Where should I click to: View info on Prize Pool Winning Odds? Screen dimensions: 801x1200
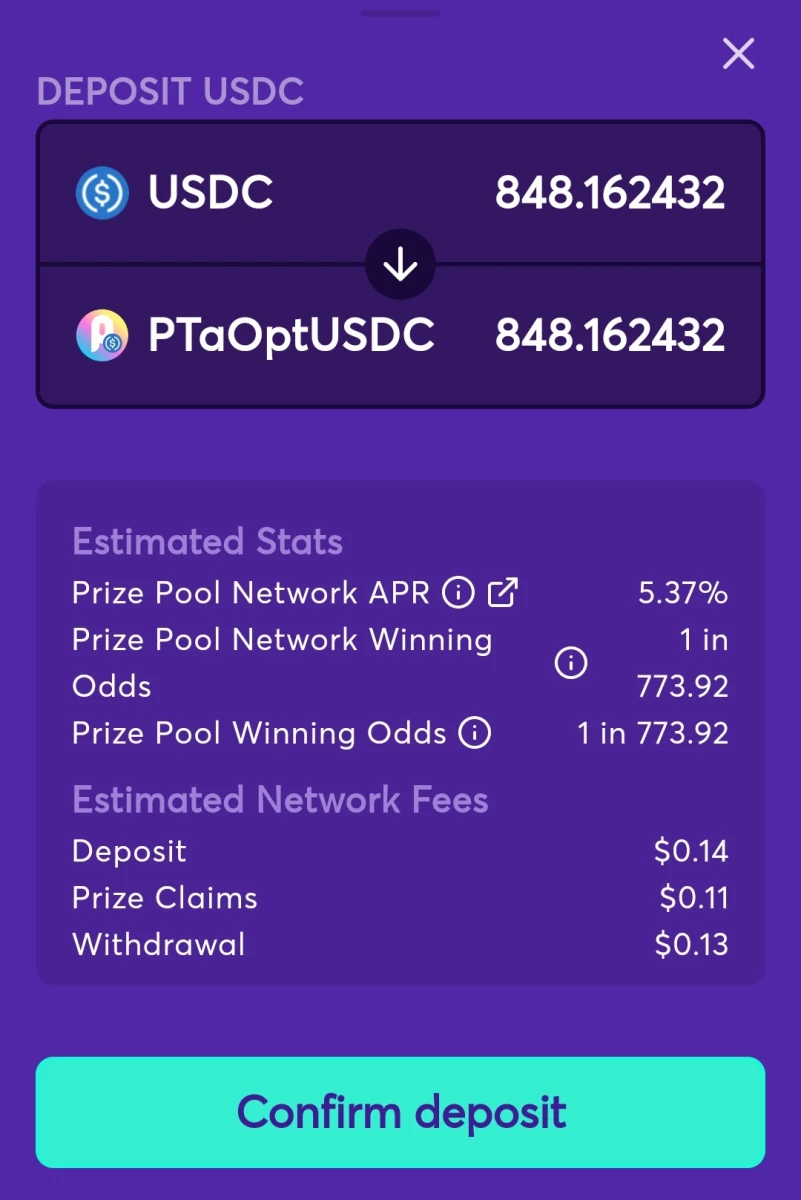click(x=475, y=733)
